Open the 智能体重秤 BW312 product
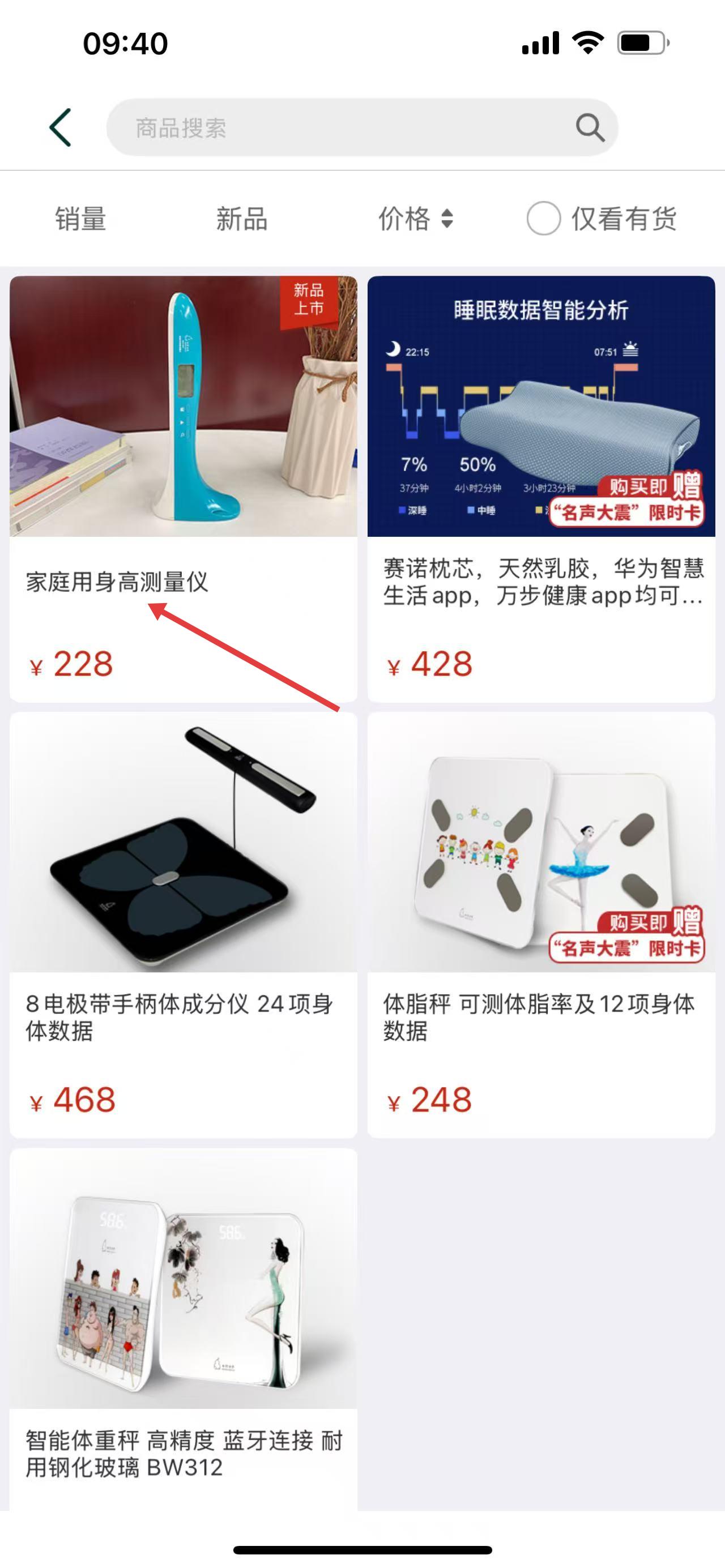The width and height of the screenshot is (725, 1568). pyautogui.click(x=182, y=1327)
